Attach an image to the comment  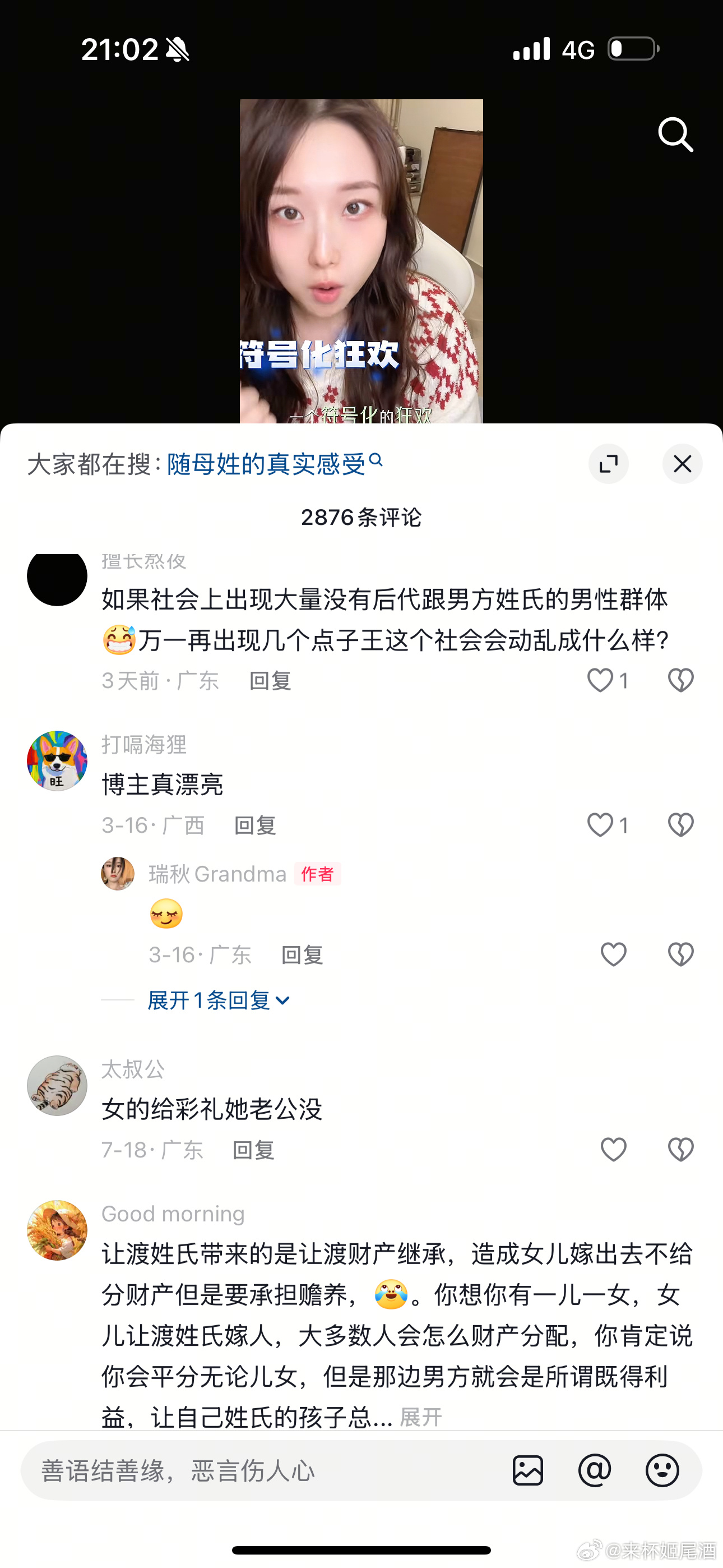tap(527, 1470)
